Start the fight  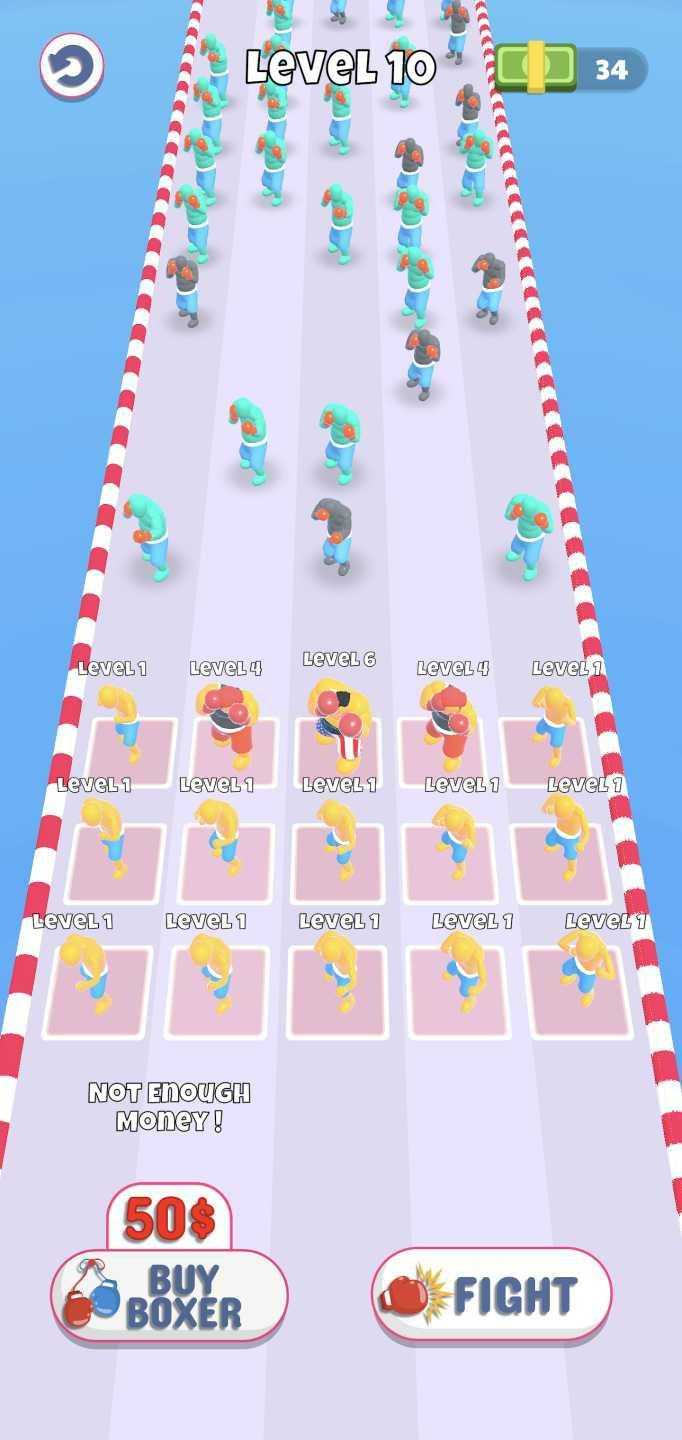point(491,1296)
